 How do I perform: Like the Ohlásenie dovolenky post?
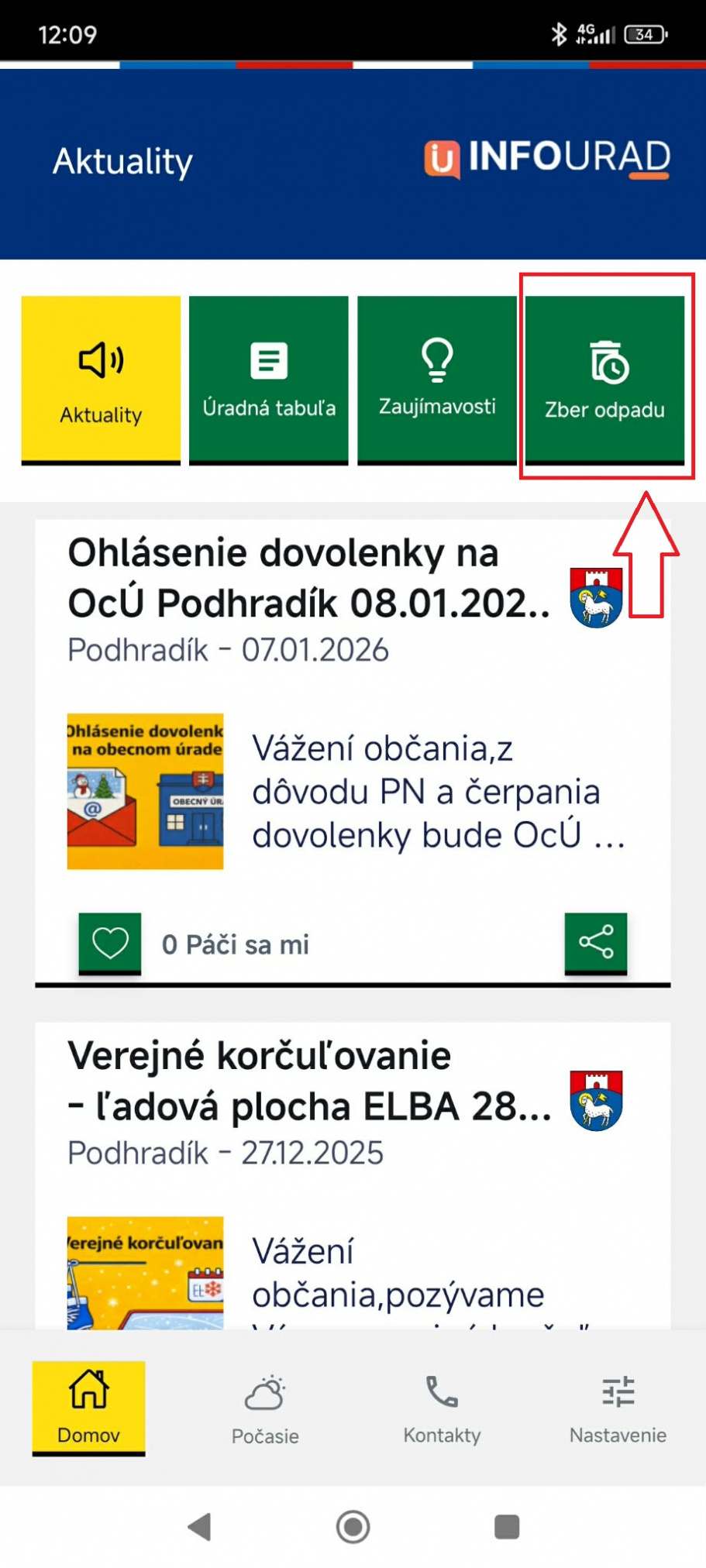[x=110, y=943]
